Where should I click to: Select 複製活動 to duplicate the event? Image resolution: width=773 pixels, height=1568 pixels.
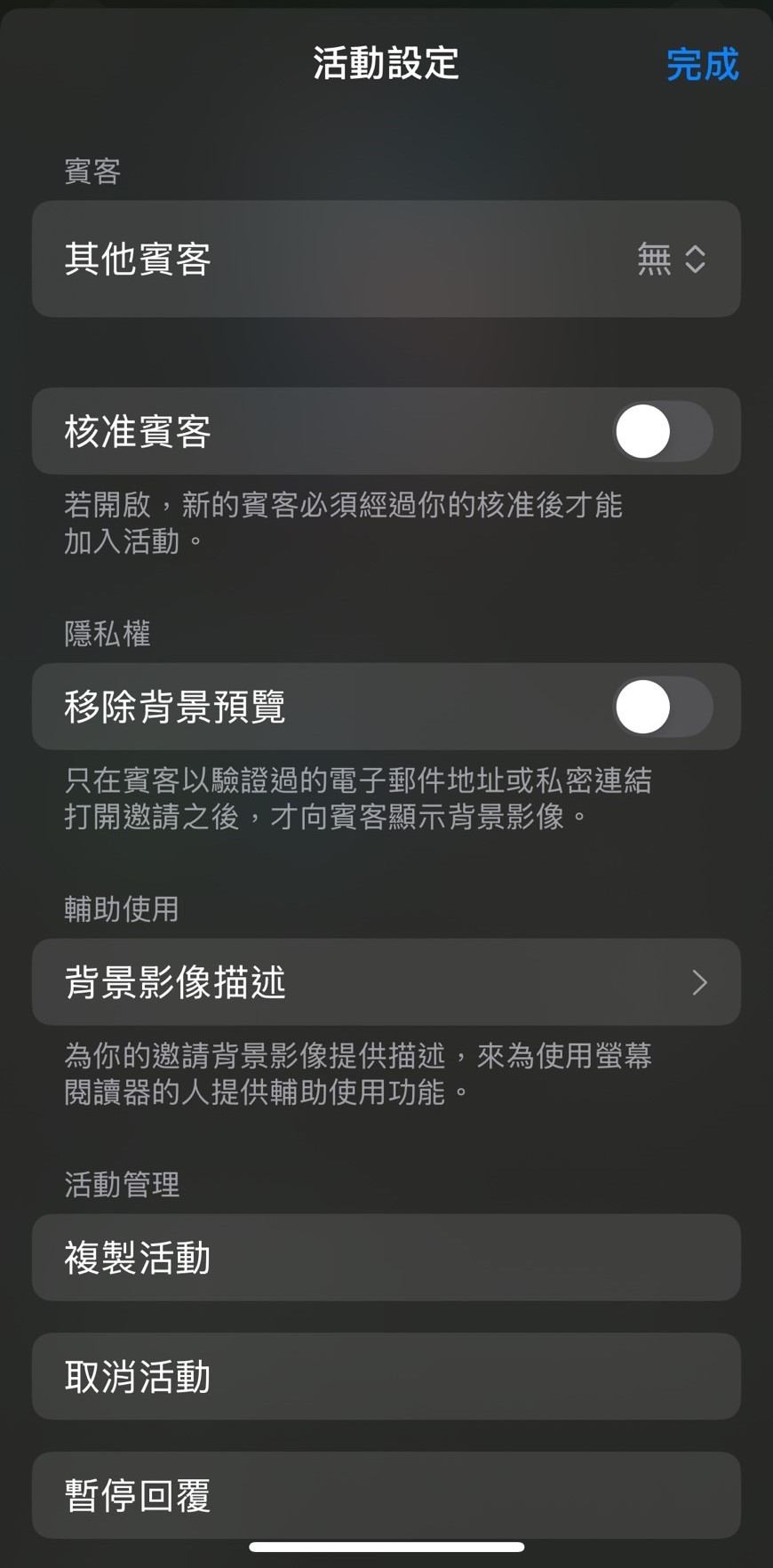[386, 1258]
